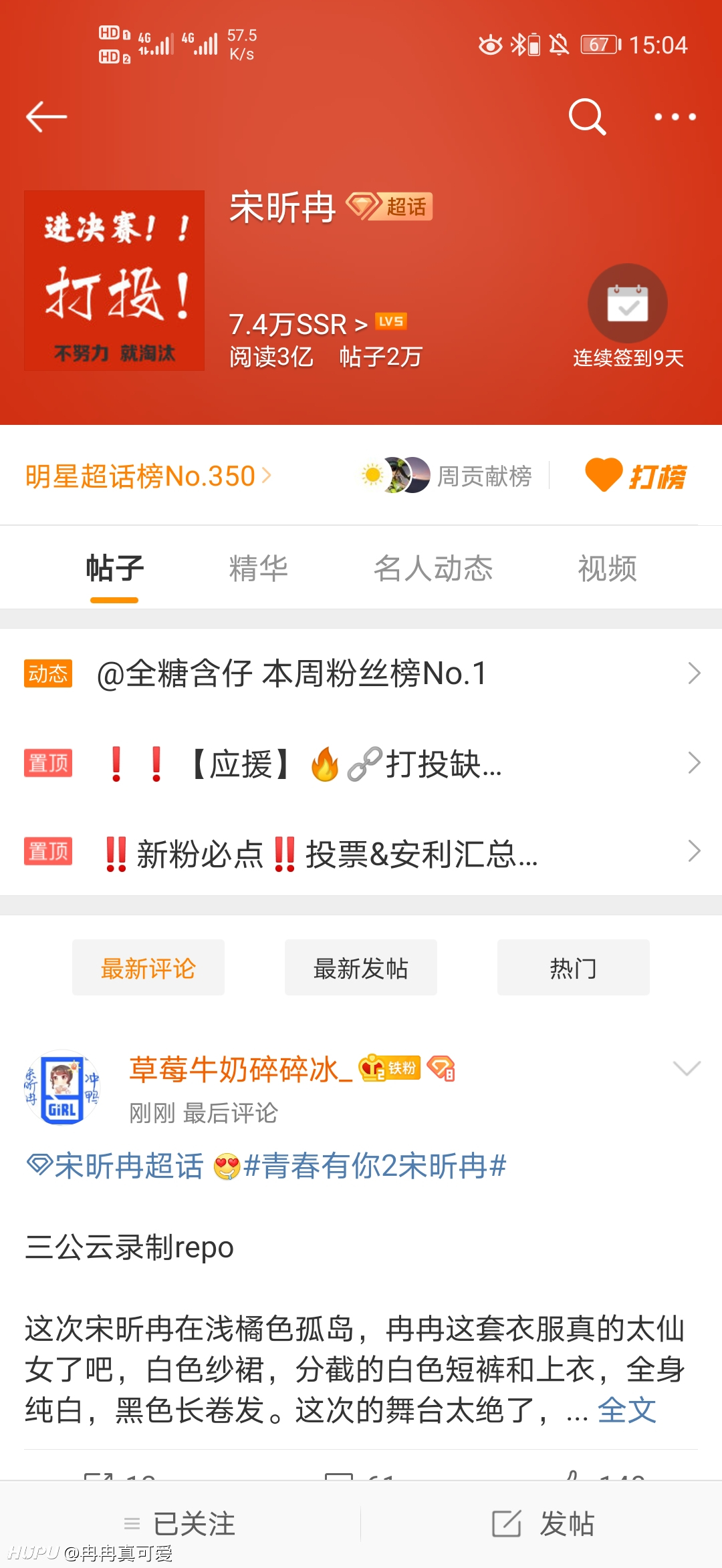Image resolution: width=722 pixels, height=1568 pixels.
Task: View the 周贡献榜 weekly contribution list
Action: pyautogui.click(x=446, y=476)
